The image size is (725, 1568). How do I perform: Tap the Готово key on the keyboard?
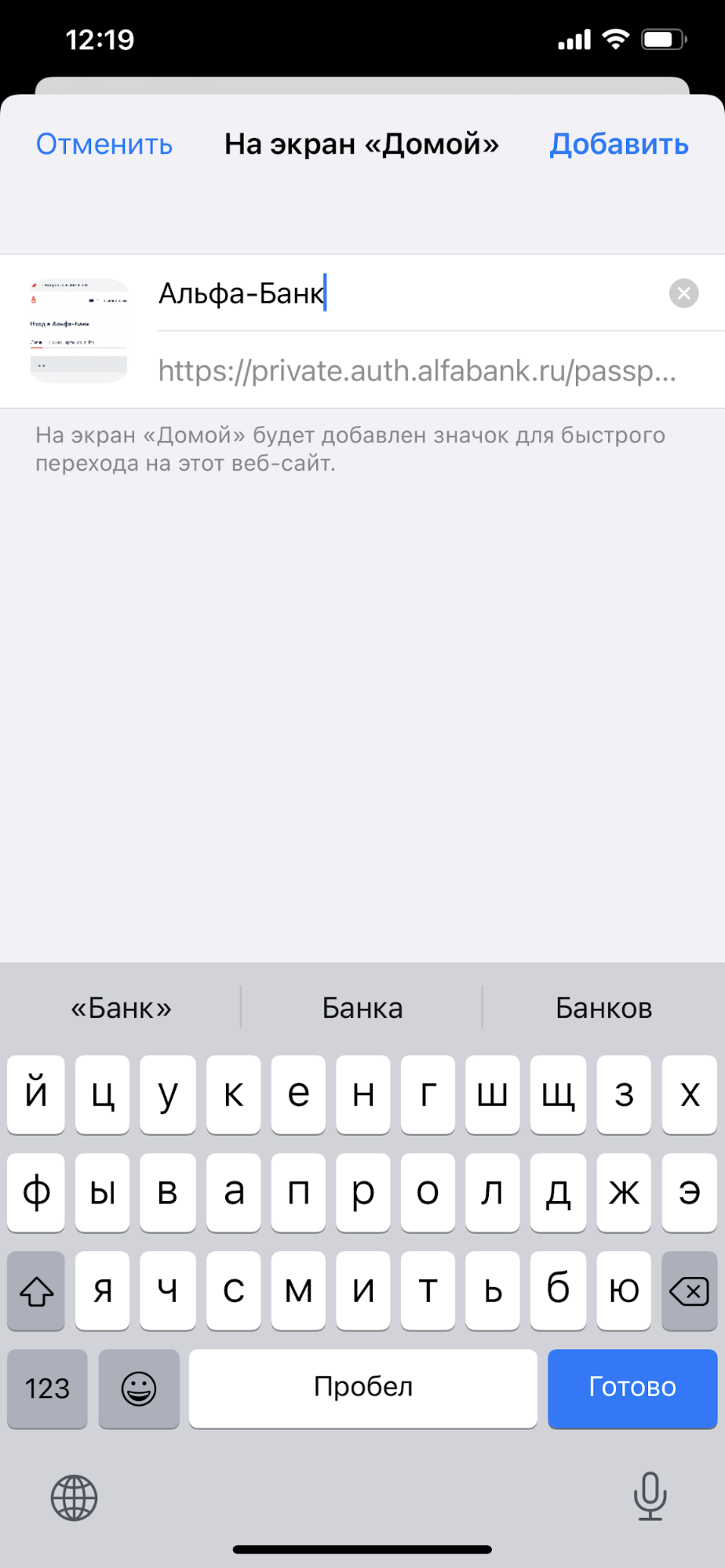(x=632, y=1388)
